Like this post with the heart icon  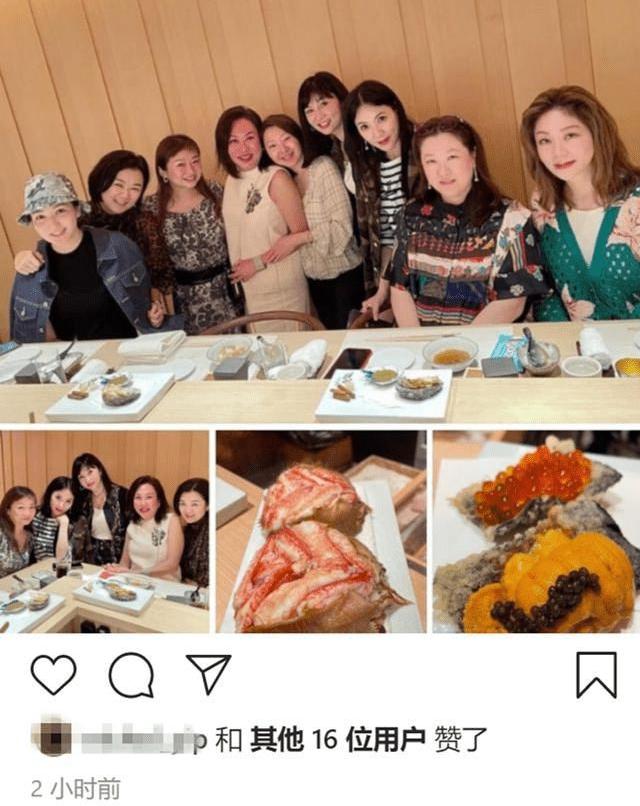point(53,675)
